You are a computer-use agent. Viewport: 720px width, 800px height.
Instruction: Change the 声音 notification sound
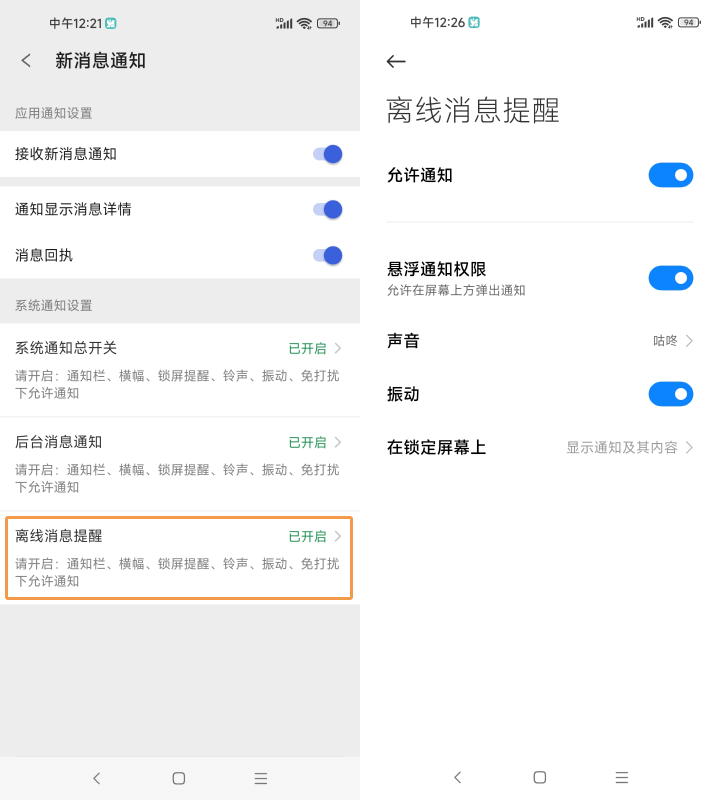pyautogui.click(x=540, y=341)
